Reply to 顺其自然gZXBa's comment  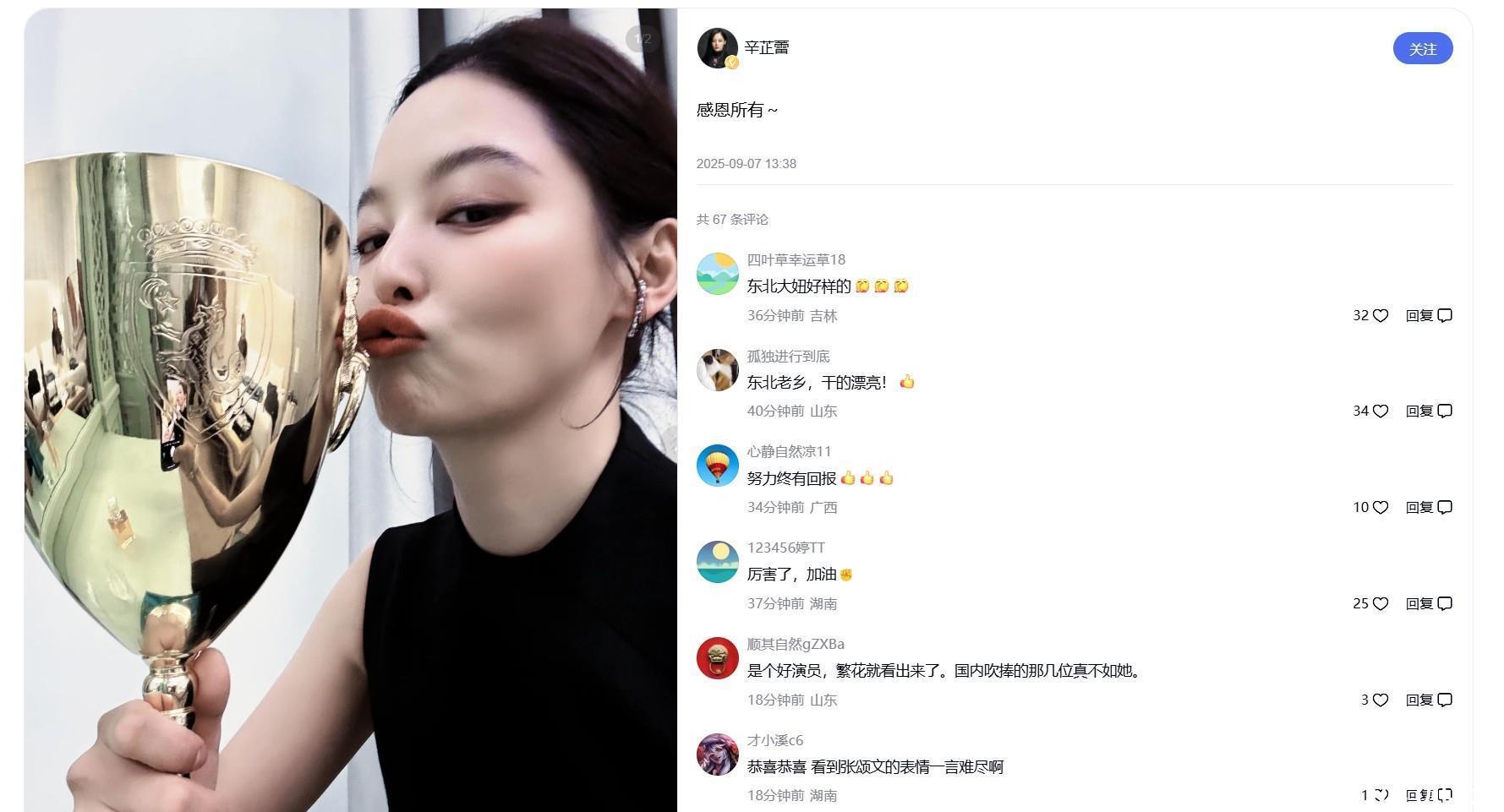click(x=1429, y=700)
